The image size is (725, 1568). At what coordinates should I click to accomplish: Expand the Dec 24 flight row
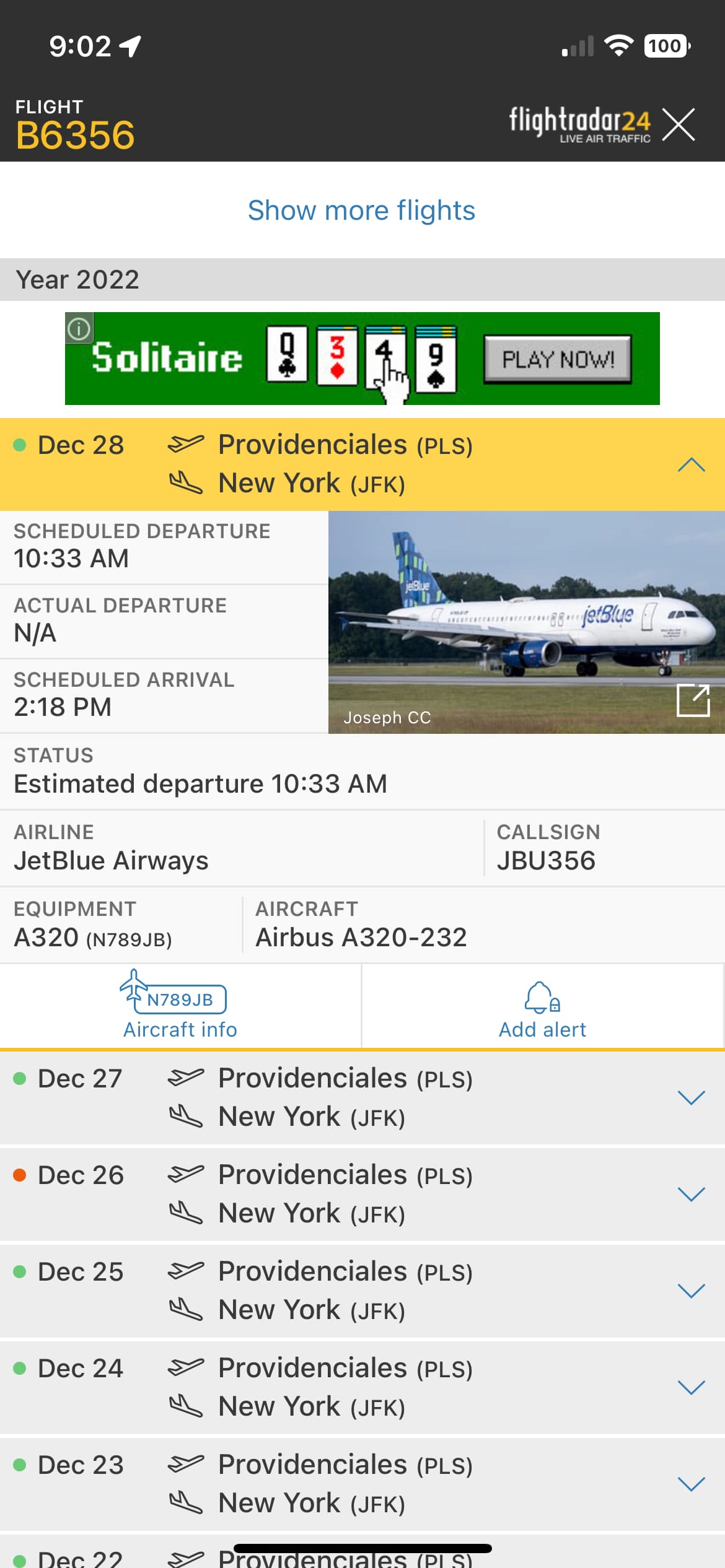(x=691, y=1387)
